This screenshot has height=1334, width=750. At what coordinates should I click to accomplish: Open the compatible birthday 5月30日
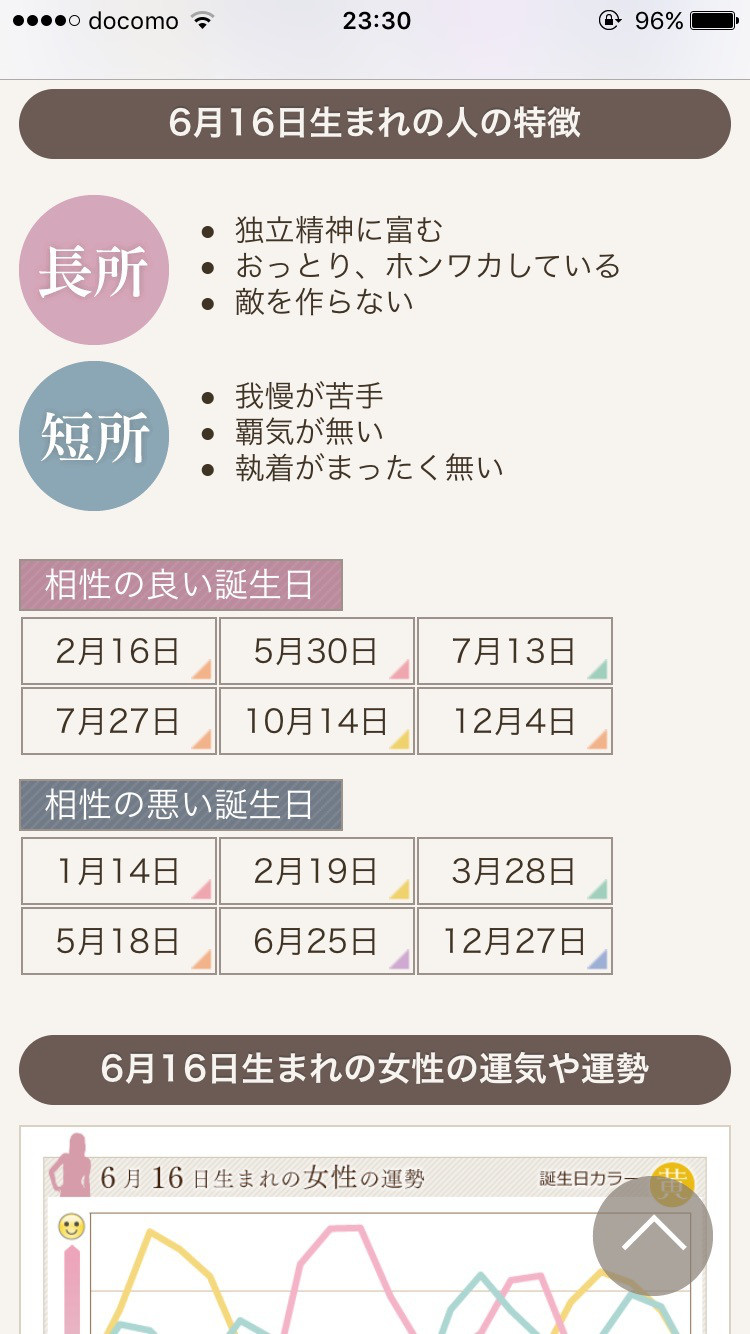(317, 651)
